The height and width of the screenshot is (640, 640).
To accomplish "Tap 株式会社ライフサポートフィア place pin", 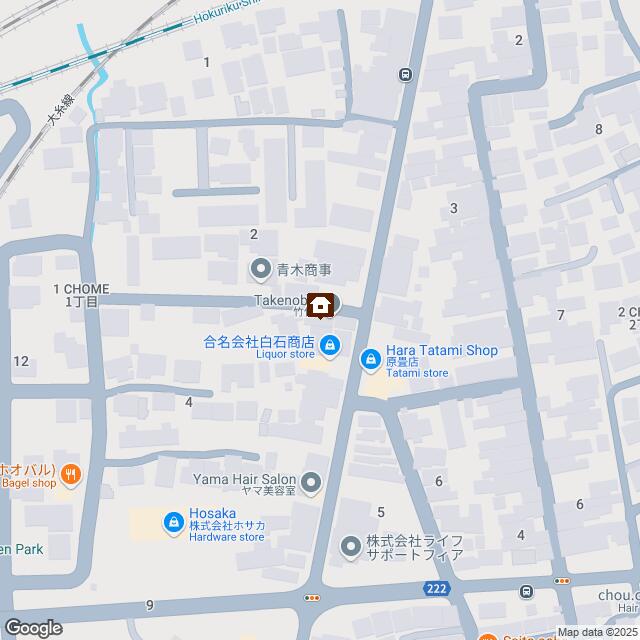I will tap(351, 546).
